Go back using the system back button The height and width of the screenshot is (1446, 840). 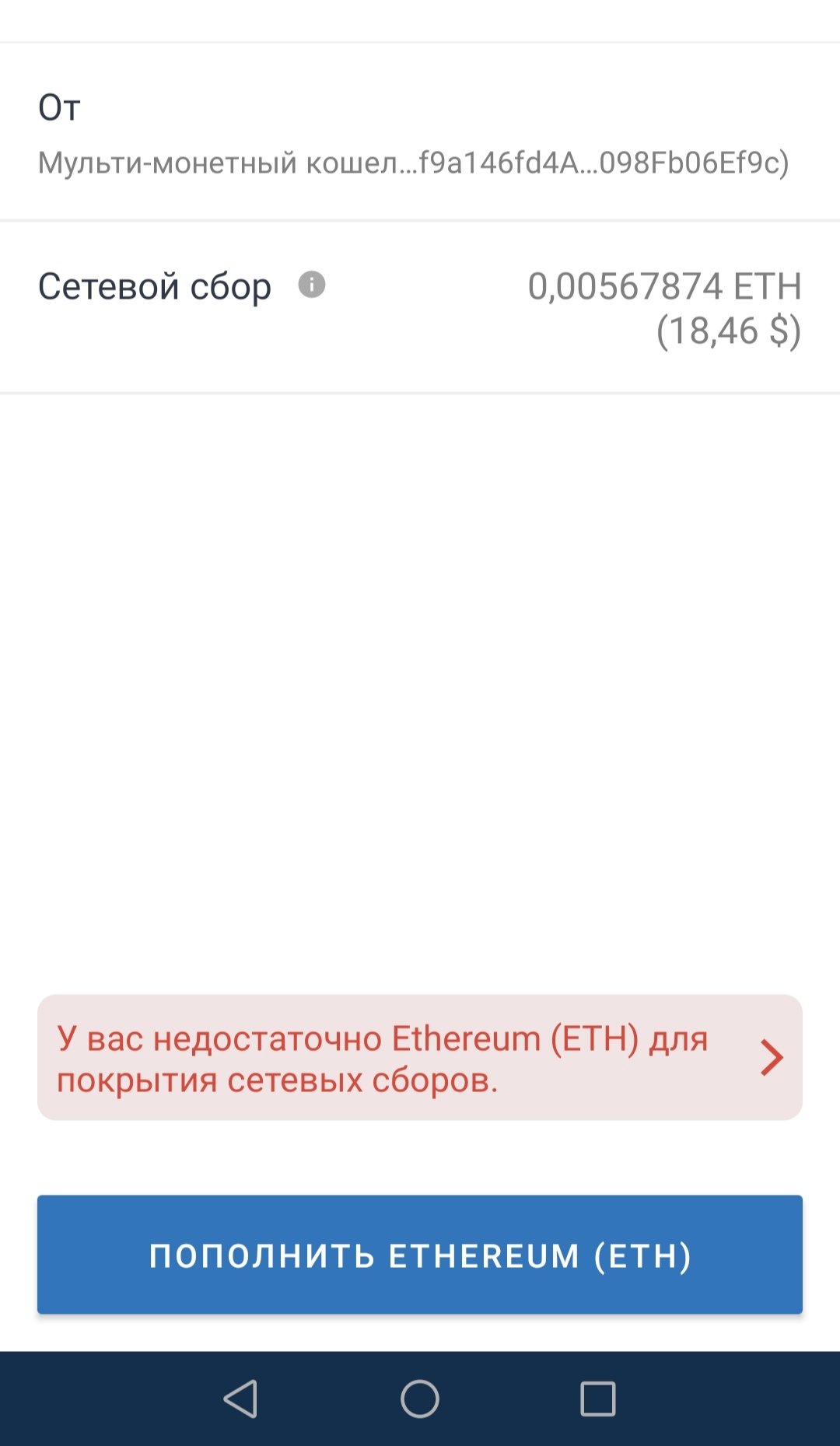[x=240, y=1399]
